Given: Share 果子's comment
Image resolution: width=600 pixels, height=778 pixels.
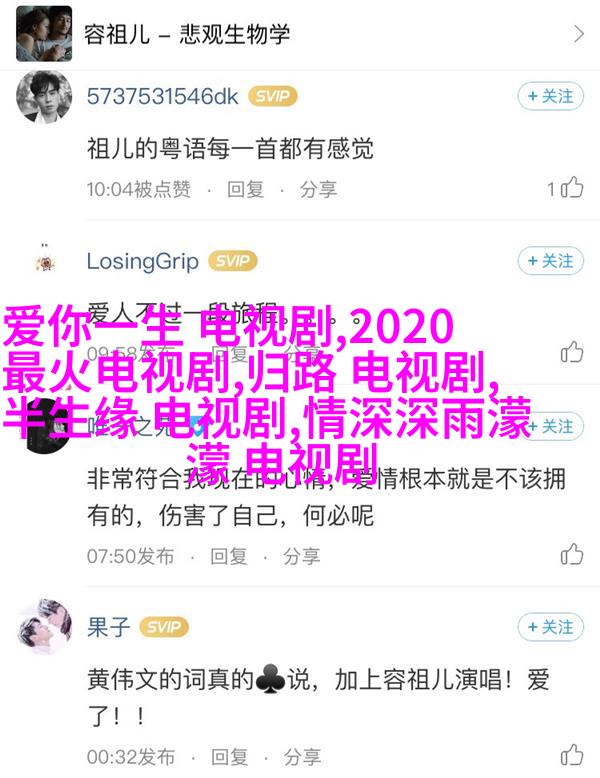Looking at the screenshot, I should (302, 755).
